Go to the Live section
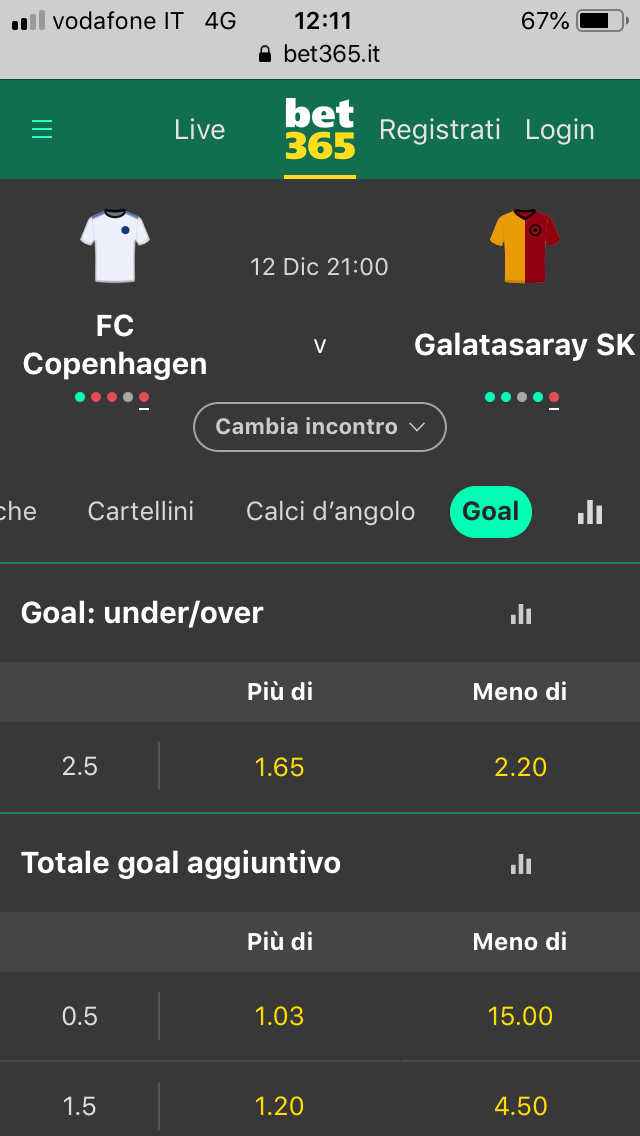The height and width of the screenshot is (1136, 640). (x=199, y=130)
